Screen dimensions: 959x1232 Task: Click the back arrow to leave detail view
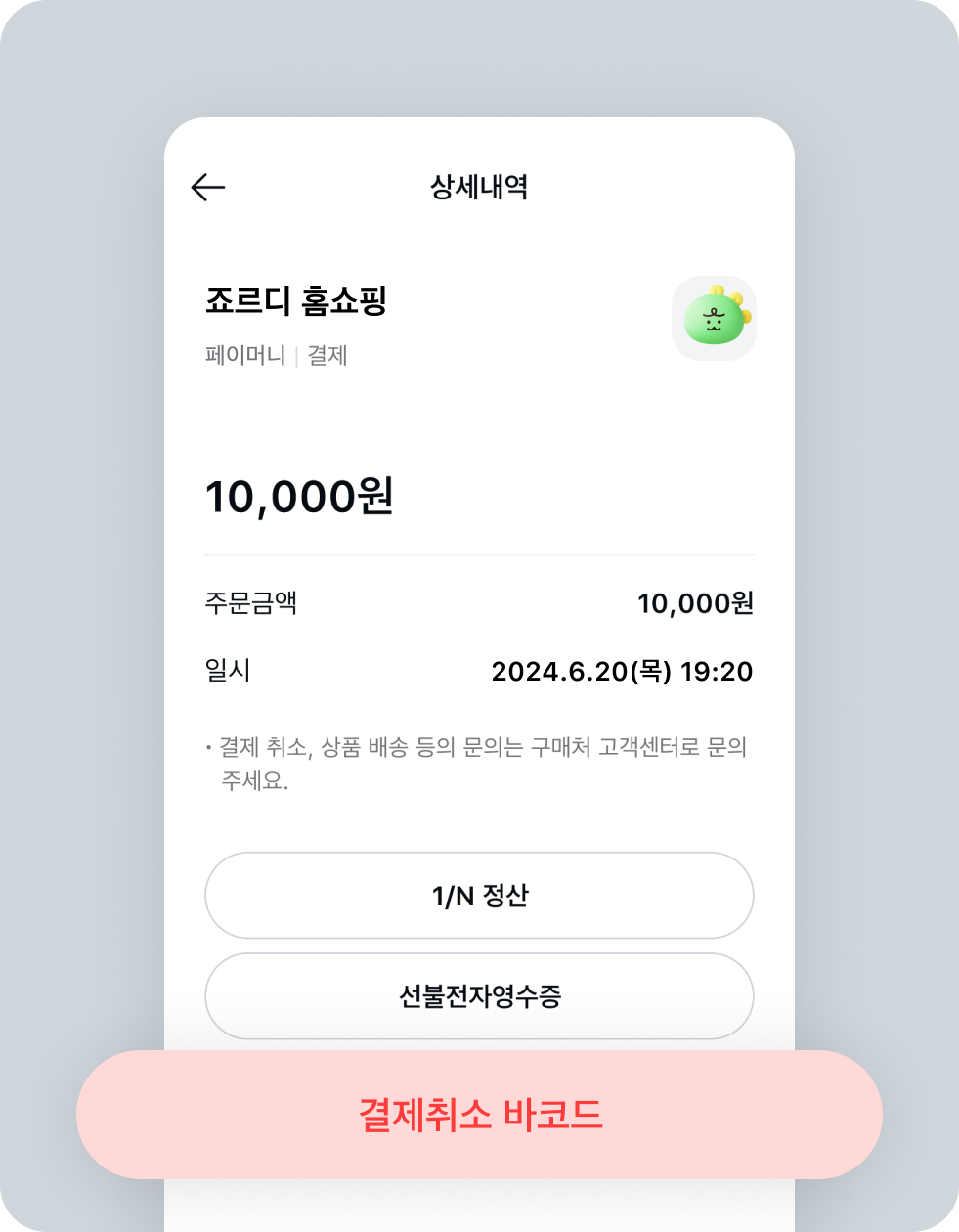point(207,186)
